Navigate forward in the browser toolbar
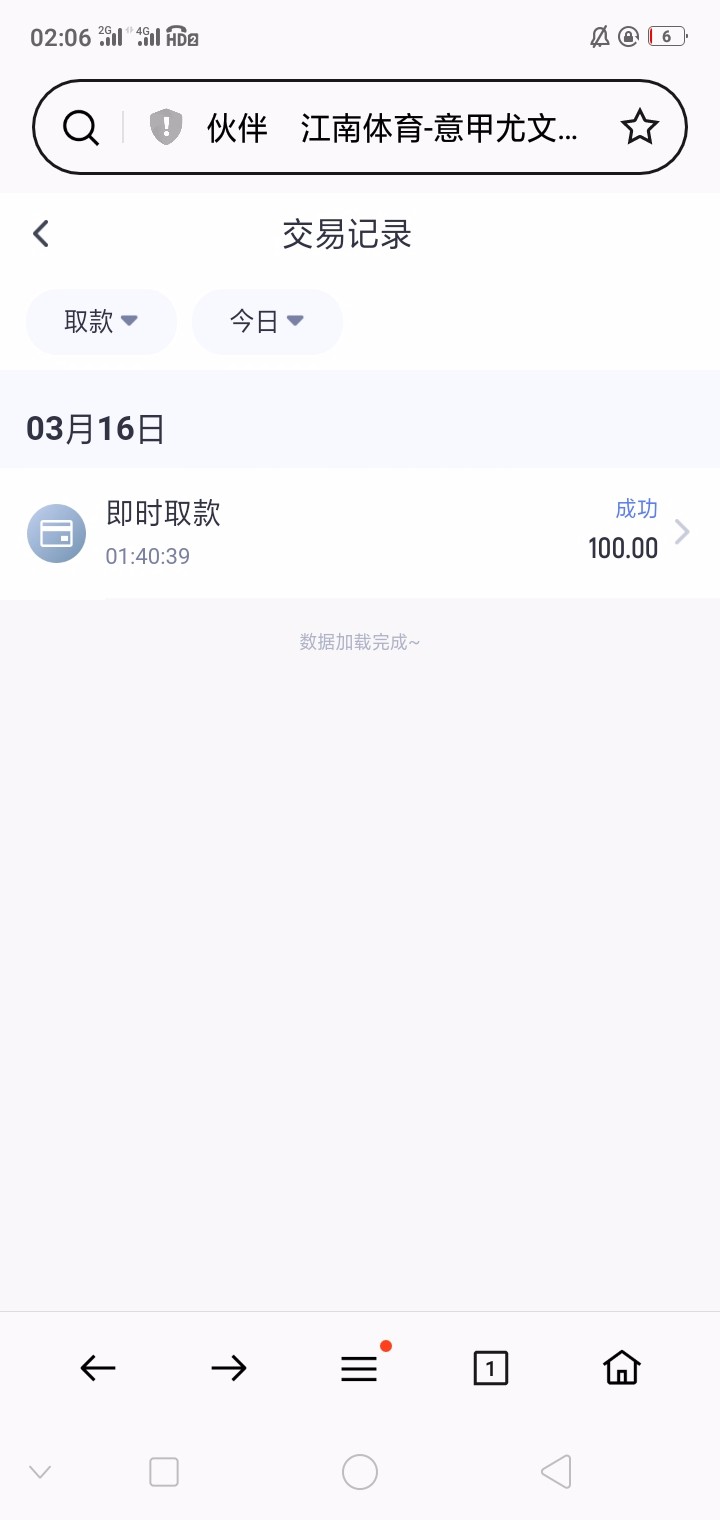Viewport: 720px width, 1520px height. tap(229, 1368)
